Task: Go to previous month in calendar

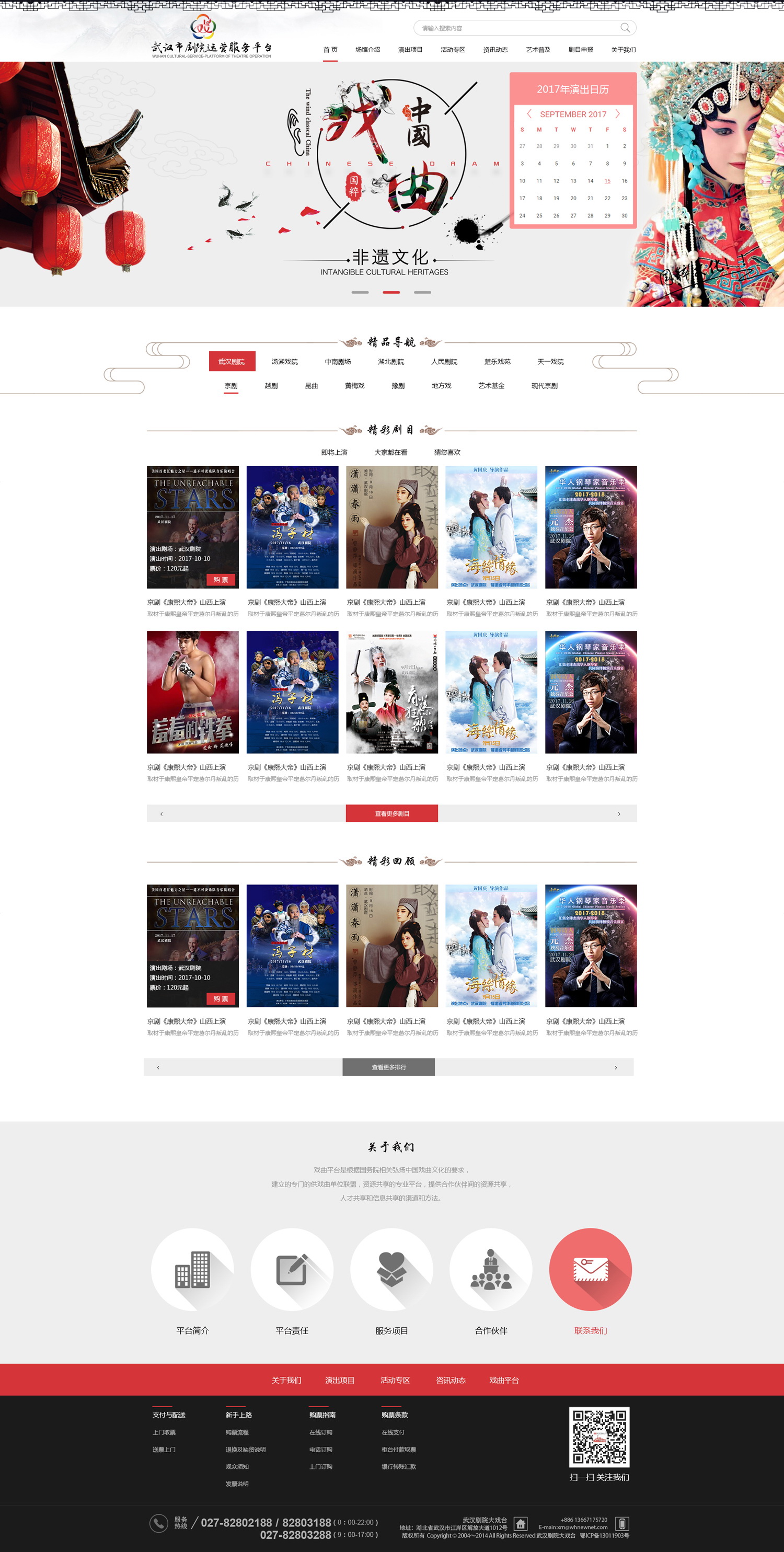Action: pos(529,114)
